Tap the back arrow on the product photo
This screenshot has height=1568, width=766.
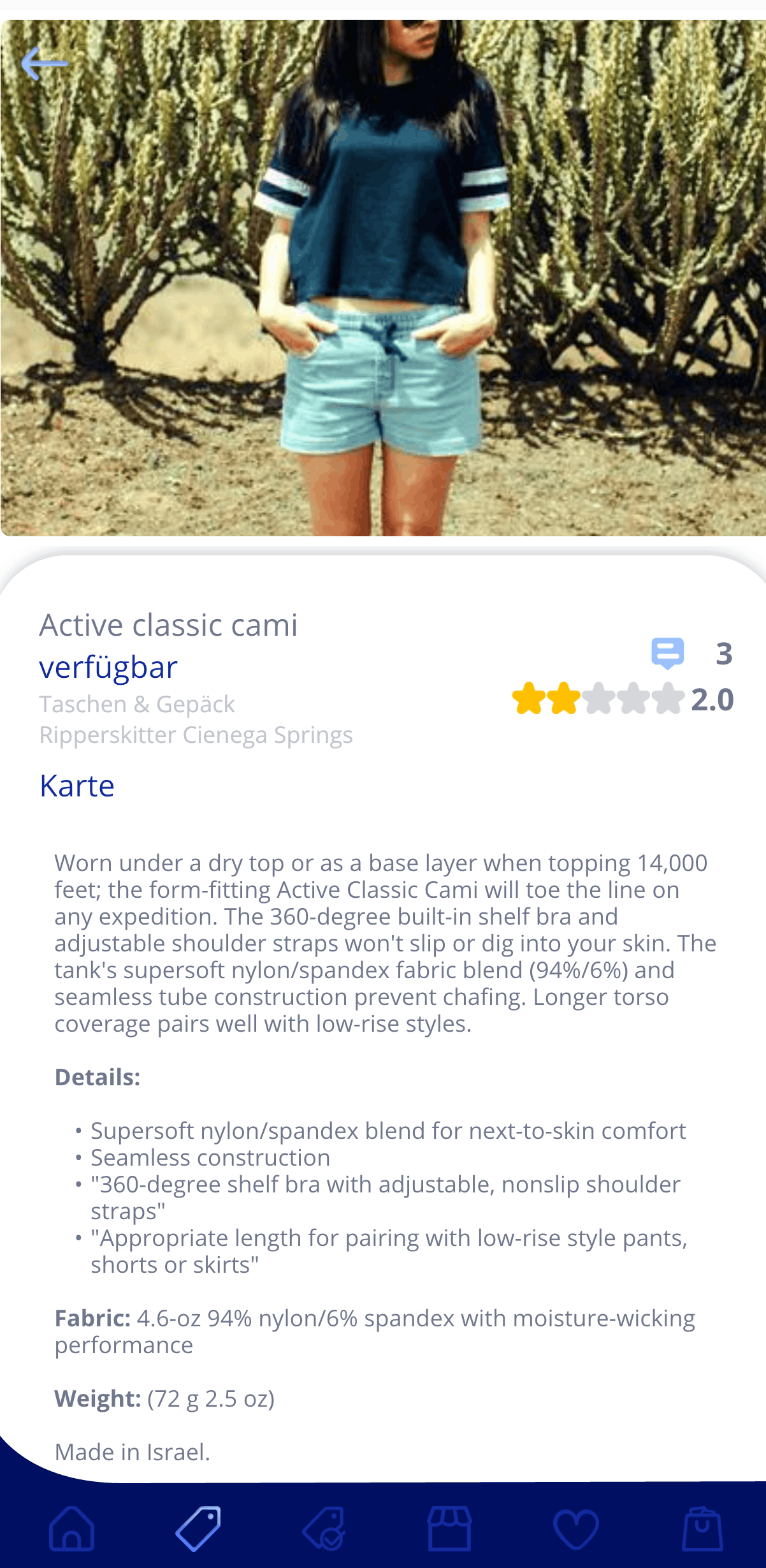46,63
